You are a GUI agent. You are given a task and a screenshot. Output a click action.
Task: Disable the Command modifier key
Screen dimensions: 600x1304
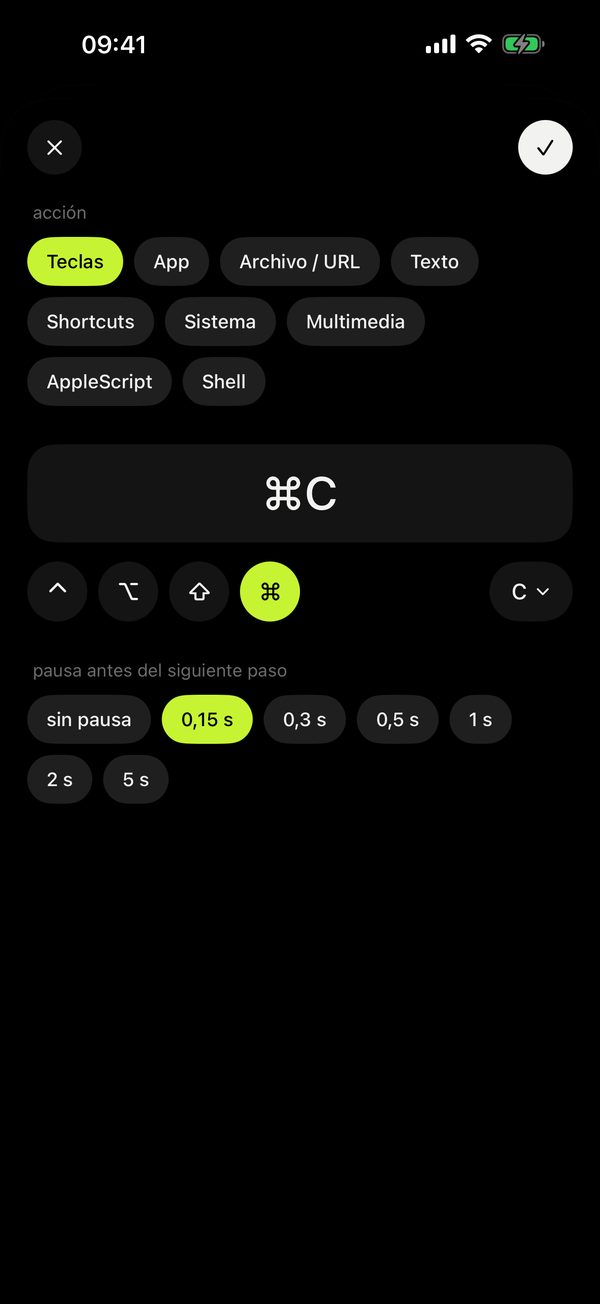click(270, 592)
